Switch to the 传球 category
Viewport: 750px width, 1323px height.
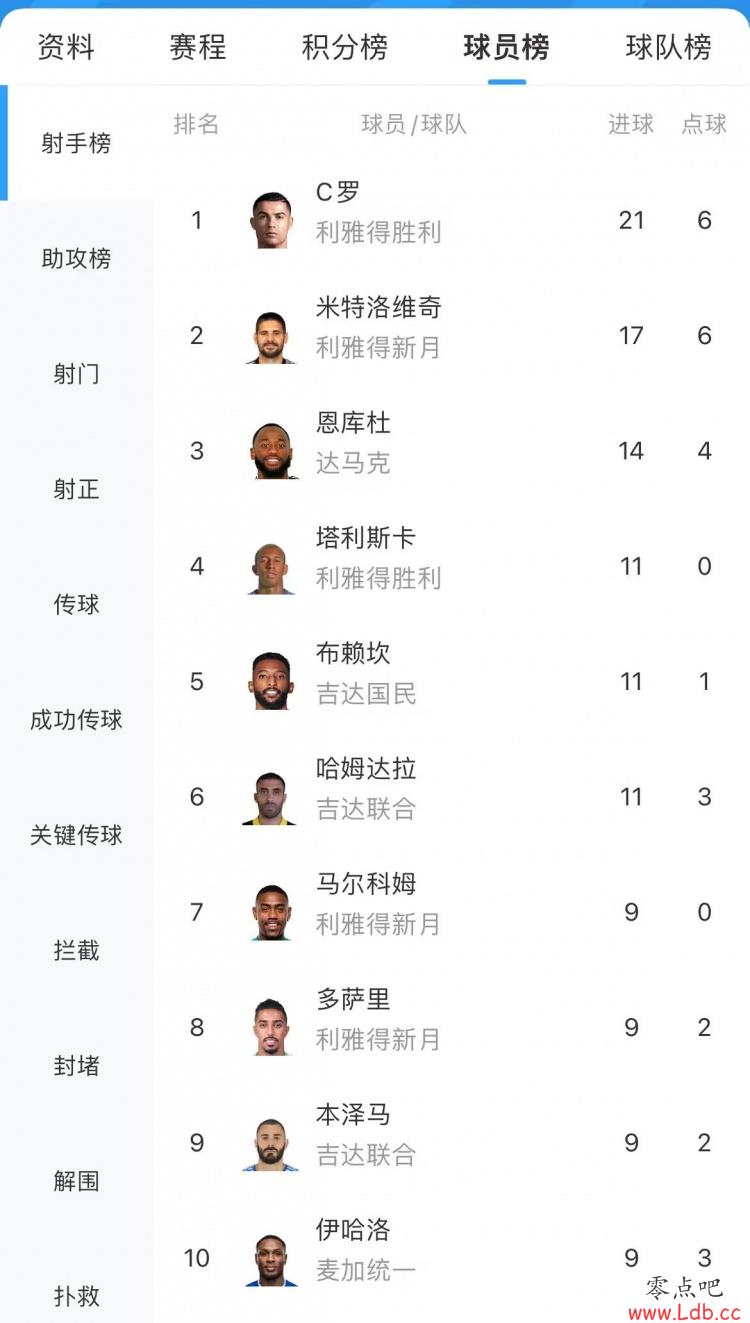pyautogui.click(x=76, y=604)
